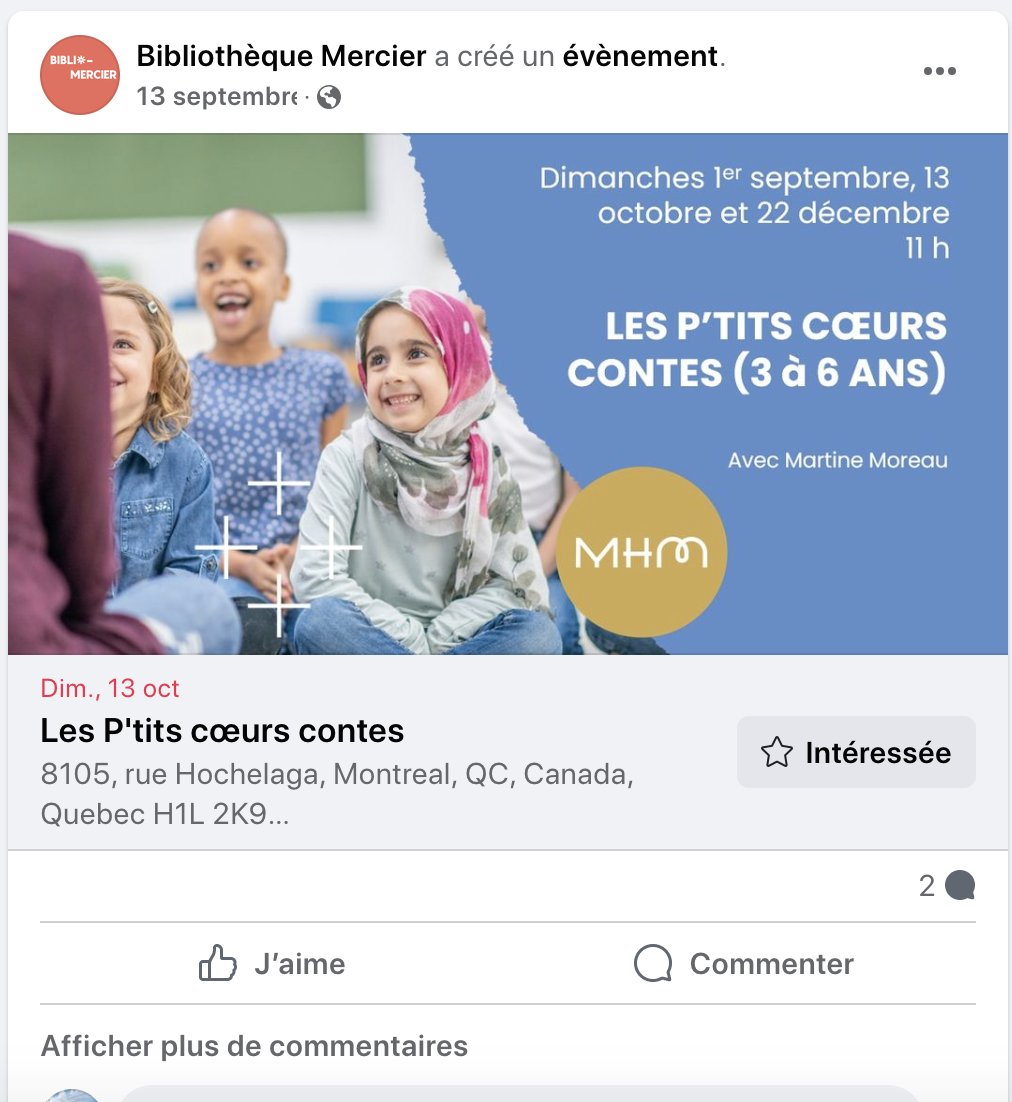Open the event image for P'tits cœurs contes
This screenshot has width=1012, height=1102.
point(507,394)
